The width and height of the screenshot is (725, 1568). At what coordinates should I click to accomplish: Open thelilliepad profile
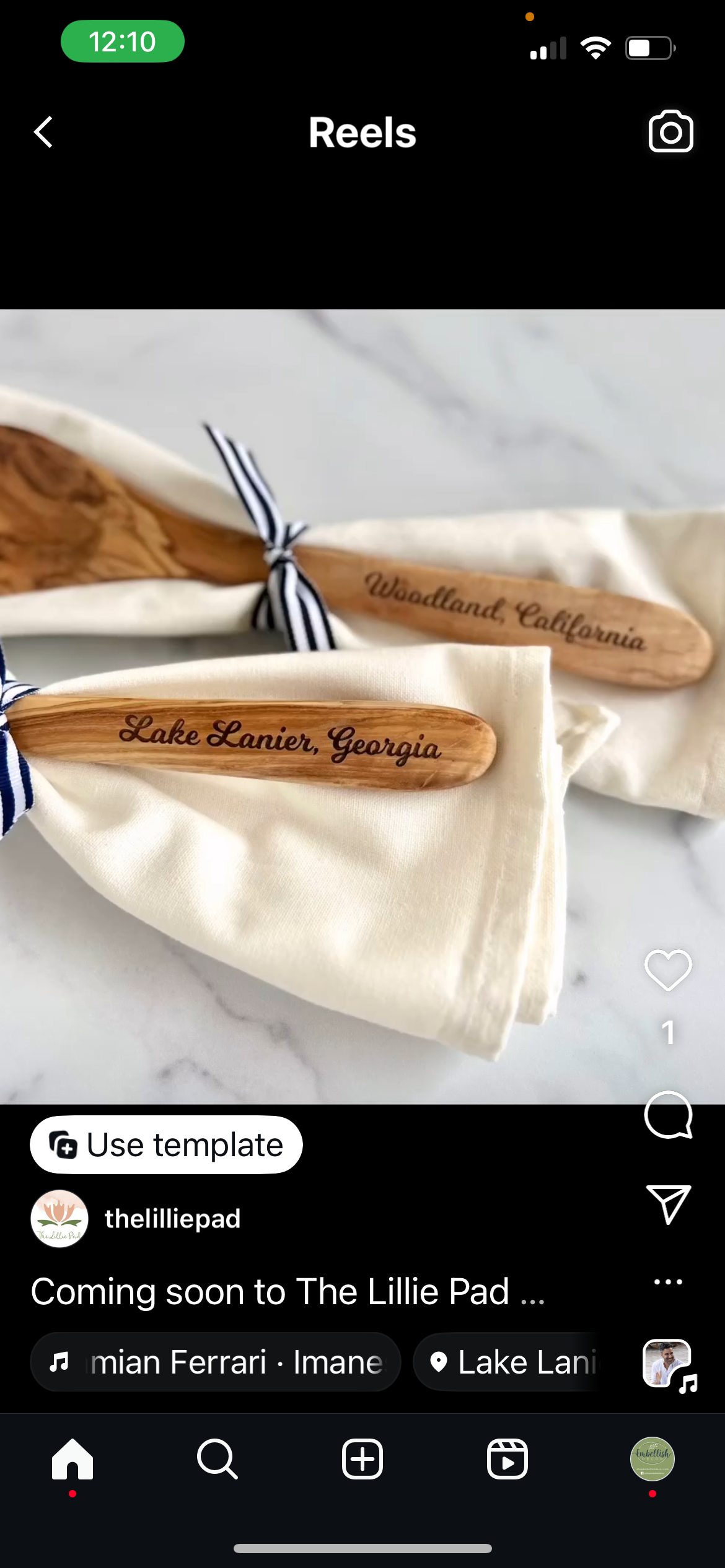click(x=172, y=1218)
